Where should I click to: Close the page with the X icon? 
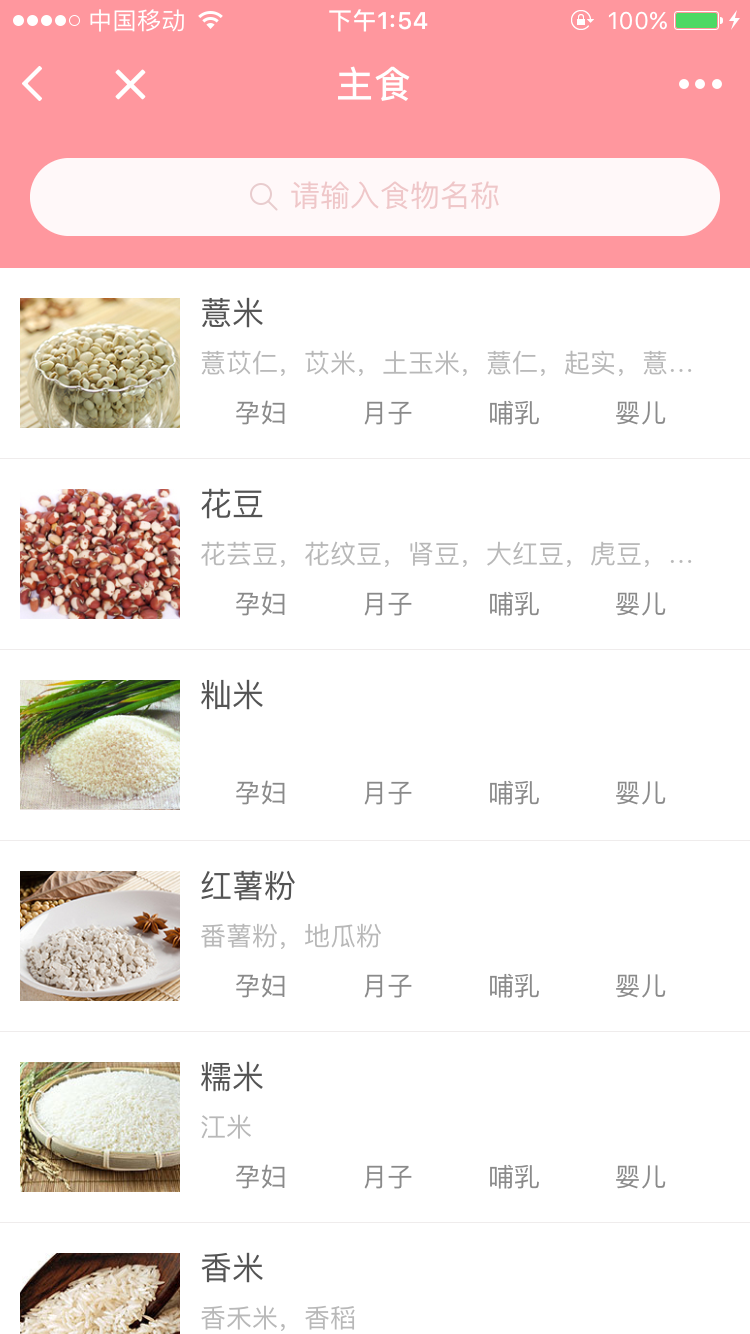[130, 85]
